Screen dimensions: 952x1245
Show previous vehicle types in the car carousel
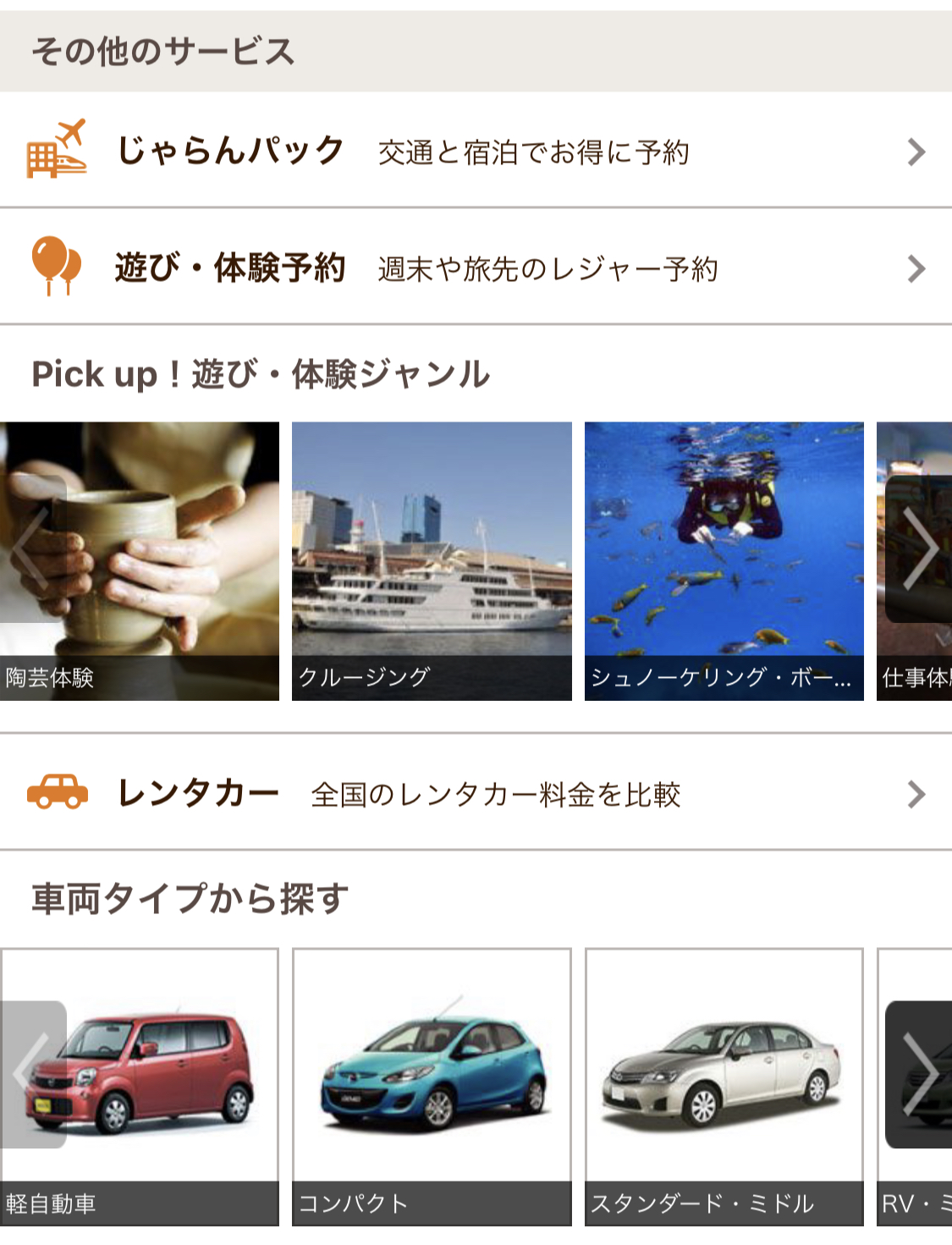click(x=32, y=1074)
